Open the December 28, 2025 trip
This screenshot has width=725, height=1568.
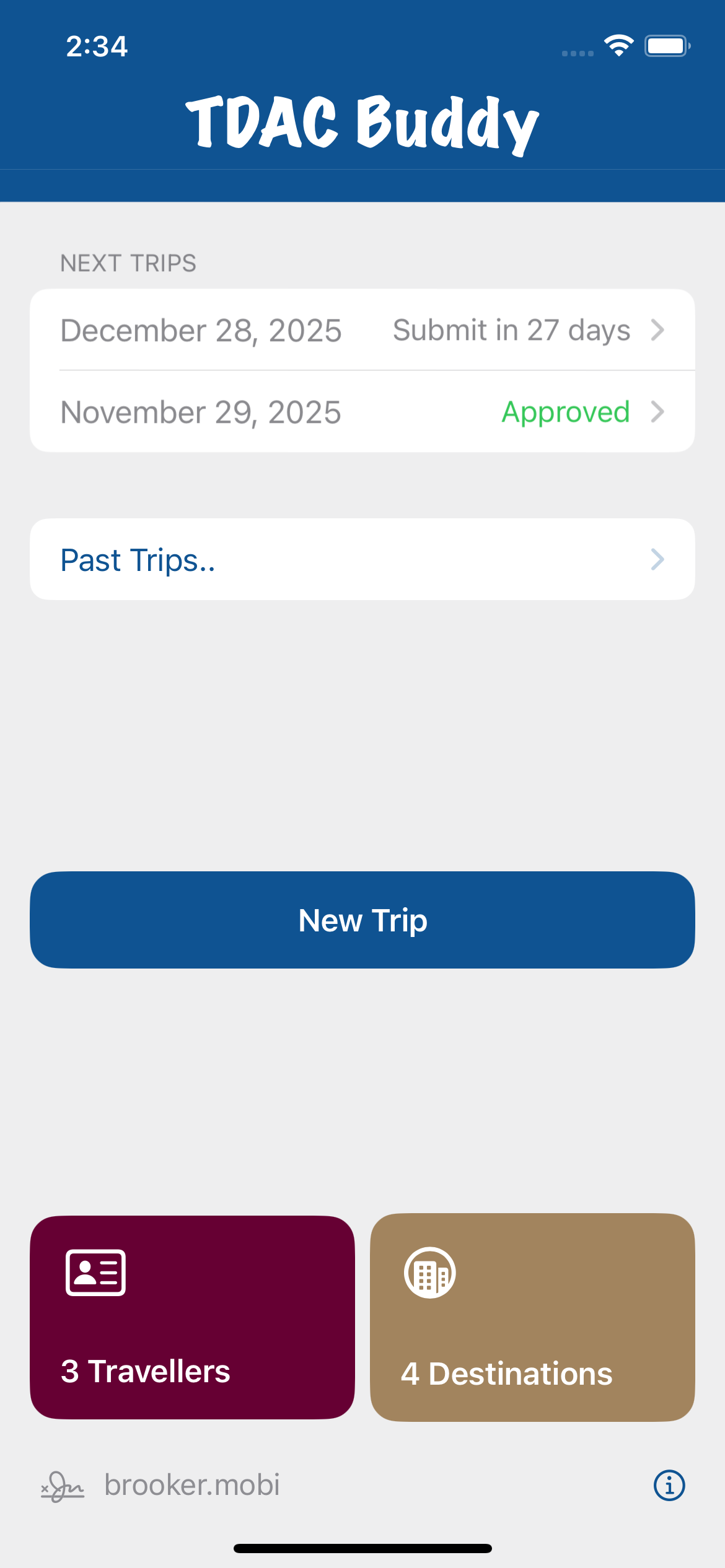point(362,330)
